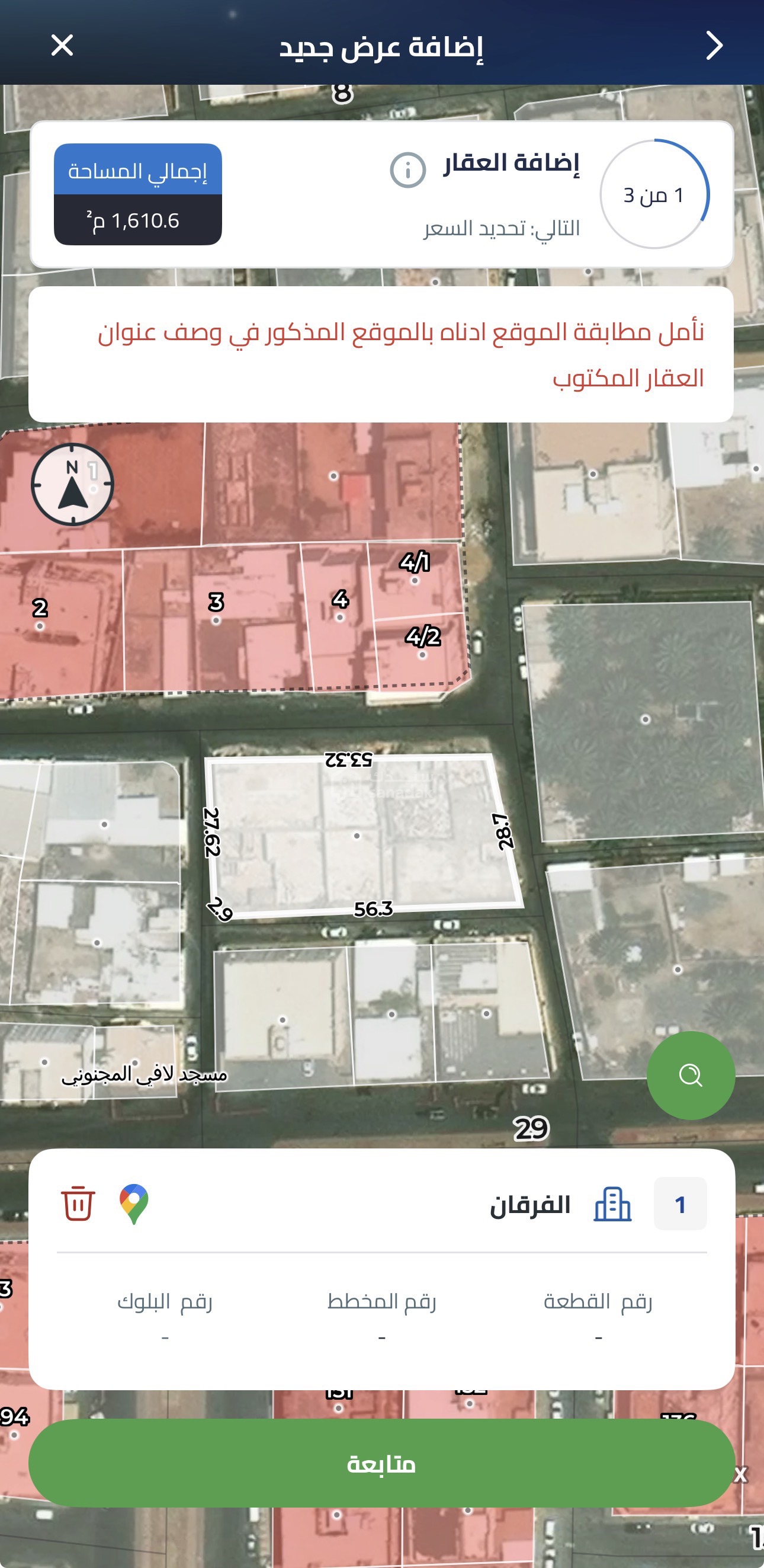Tap the compass to reset map north
Image resolution: width=764 pixels, height=1568 pixels.
tap(72, 485)
